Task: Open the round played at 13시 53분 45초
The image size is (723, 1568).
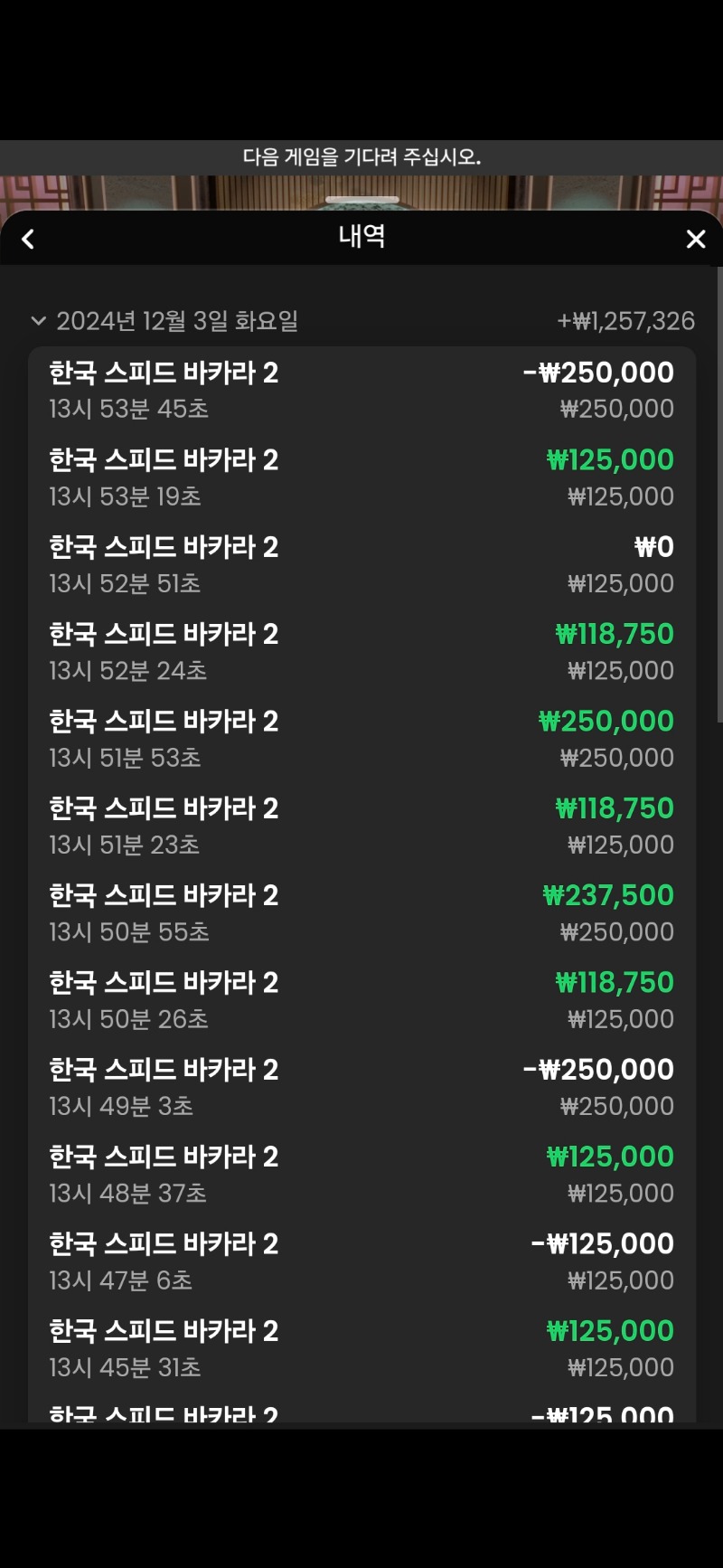Action: coord(361,390)
